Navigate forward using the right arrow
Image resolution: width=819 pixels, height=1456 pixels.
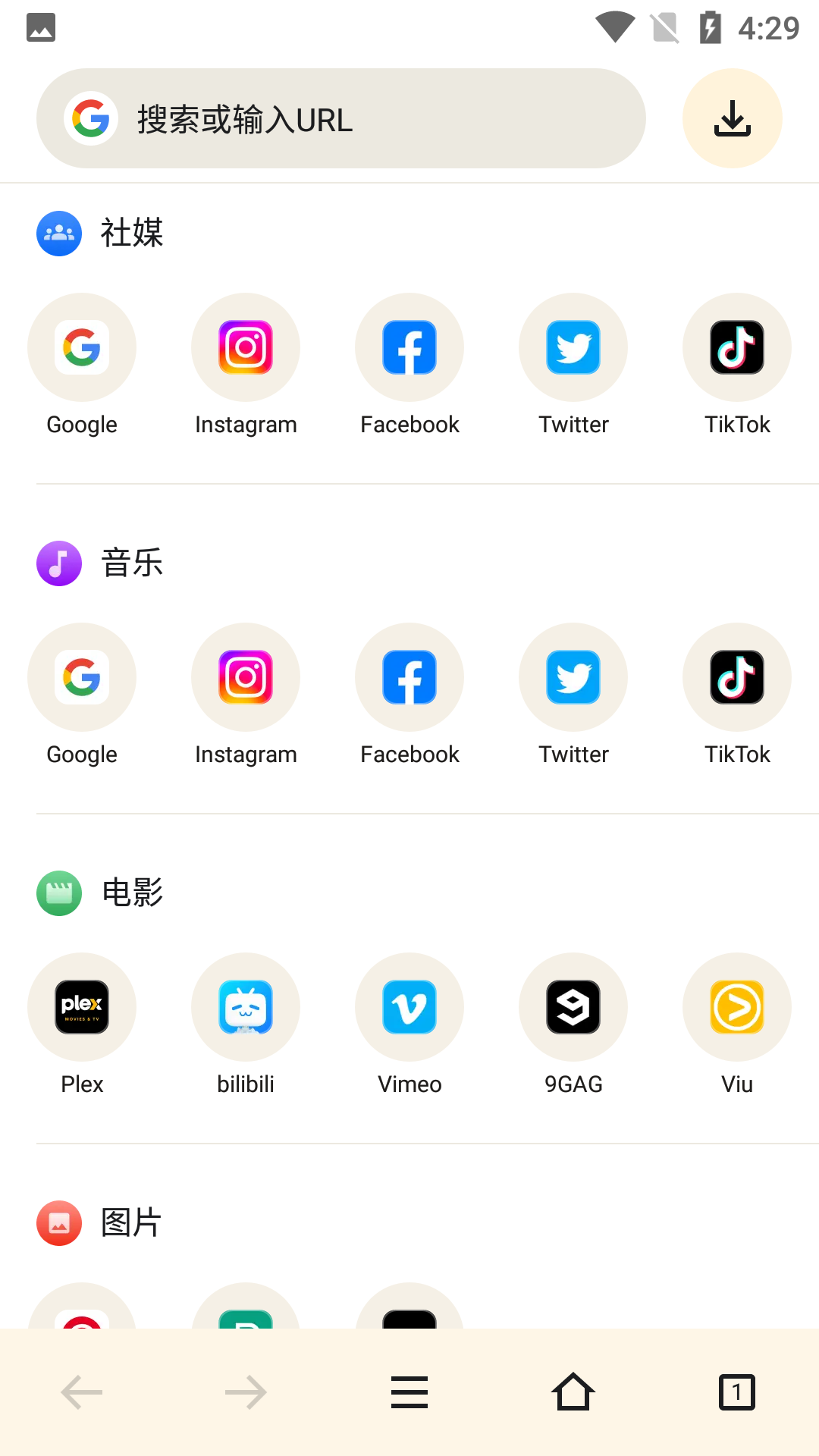tap(246, 1392)
